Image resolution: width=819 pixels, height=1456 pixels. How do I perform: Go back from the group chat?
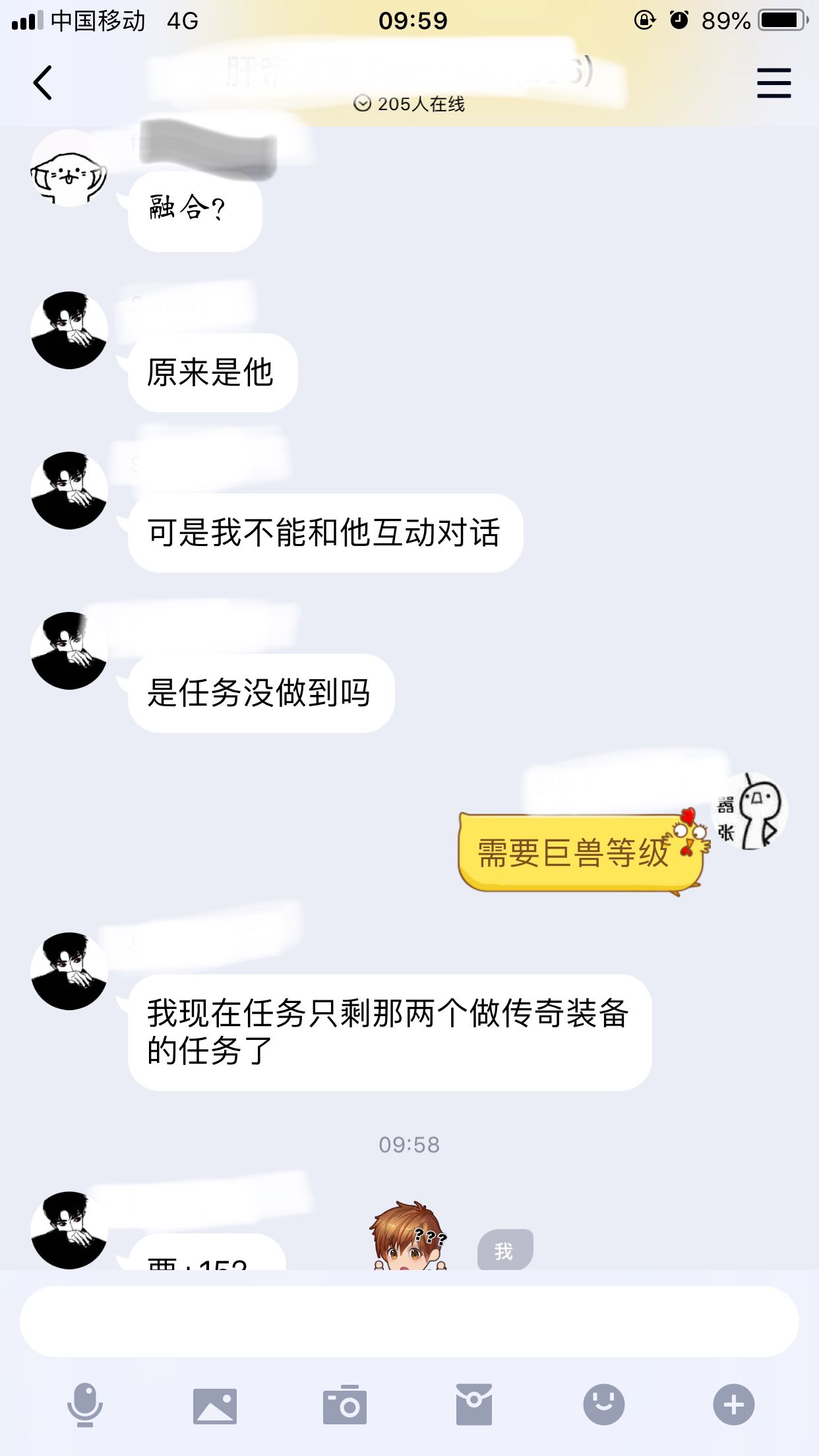(43, 83)
